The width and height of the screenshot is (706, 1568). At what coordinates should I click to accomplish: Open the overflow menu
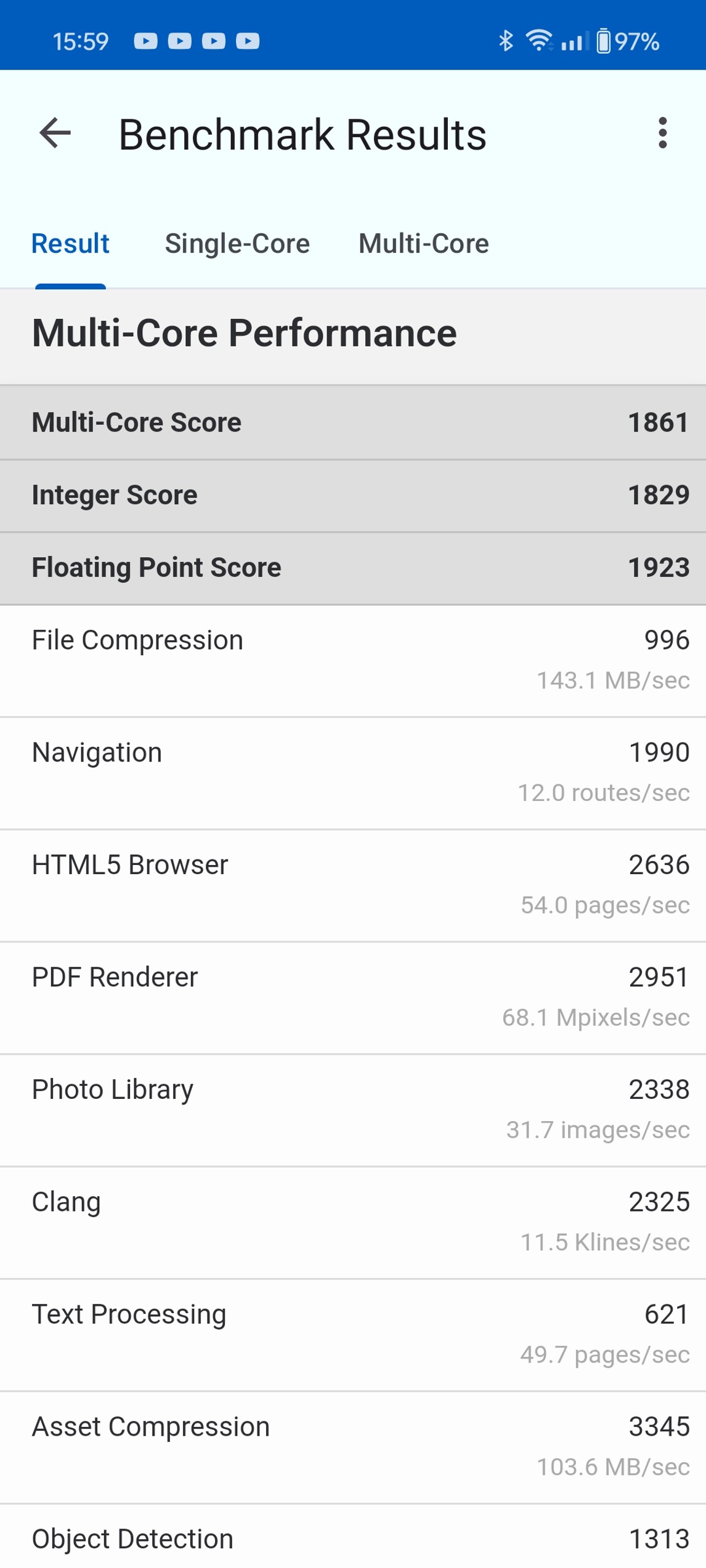pyautogui.click(x=662, y=133)
